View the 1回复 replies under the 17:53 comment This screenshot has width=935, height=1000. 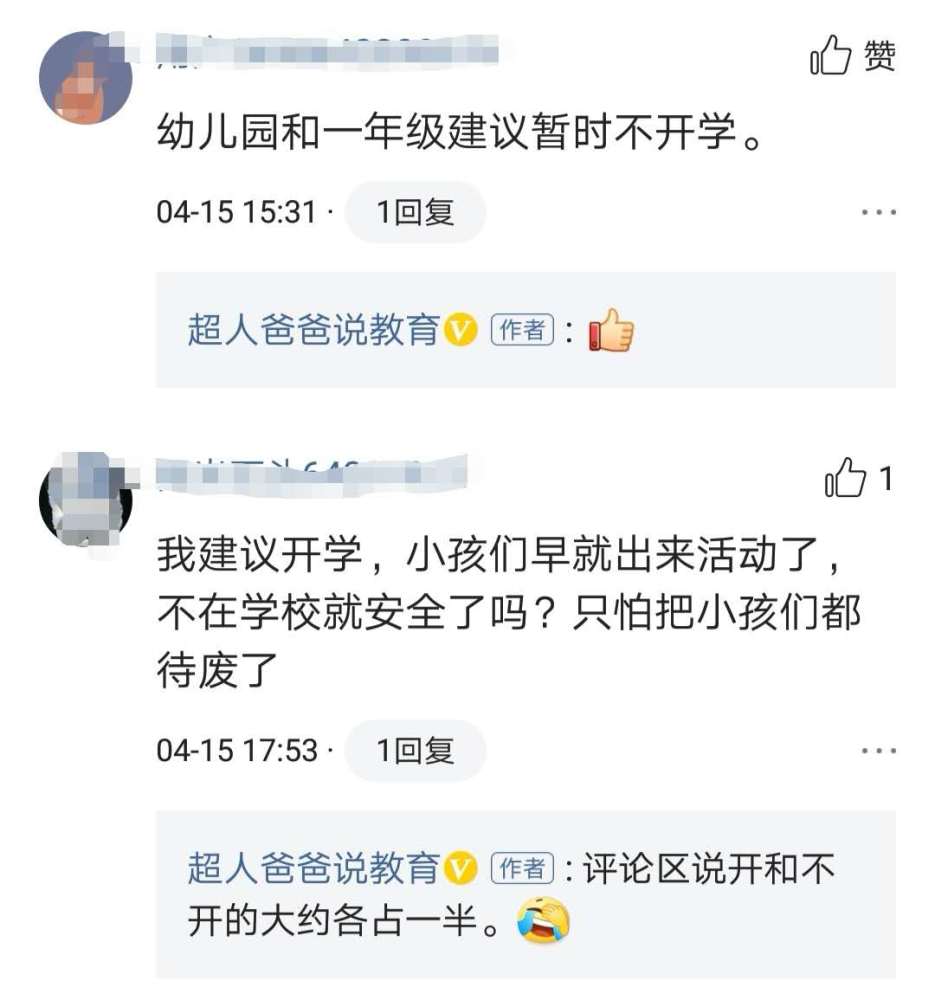(415, 750)
